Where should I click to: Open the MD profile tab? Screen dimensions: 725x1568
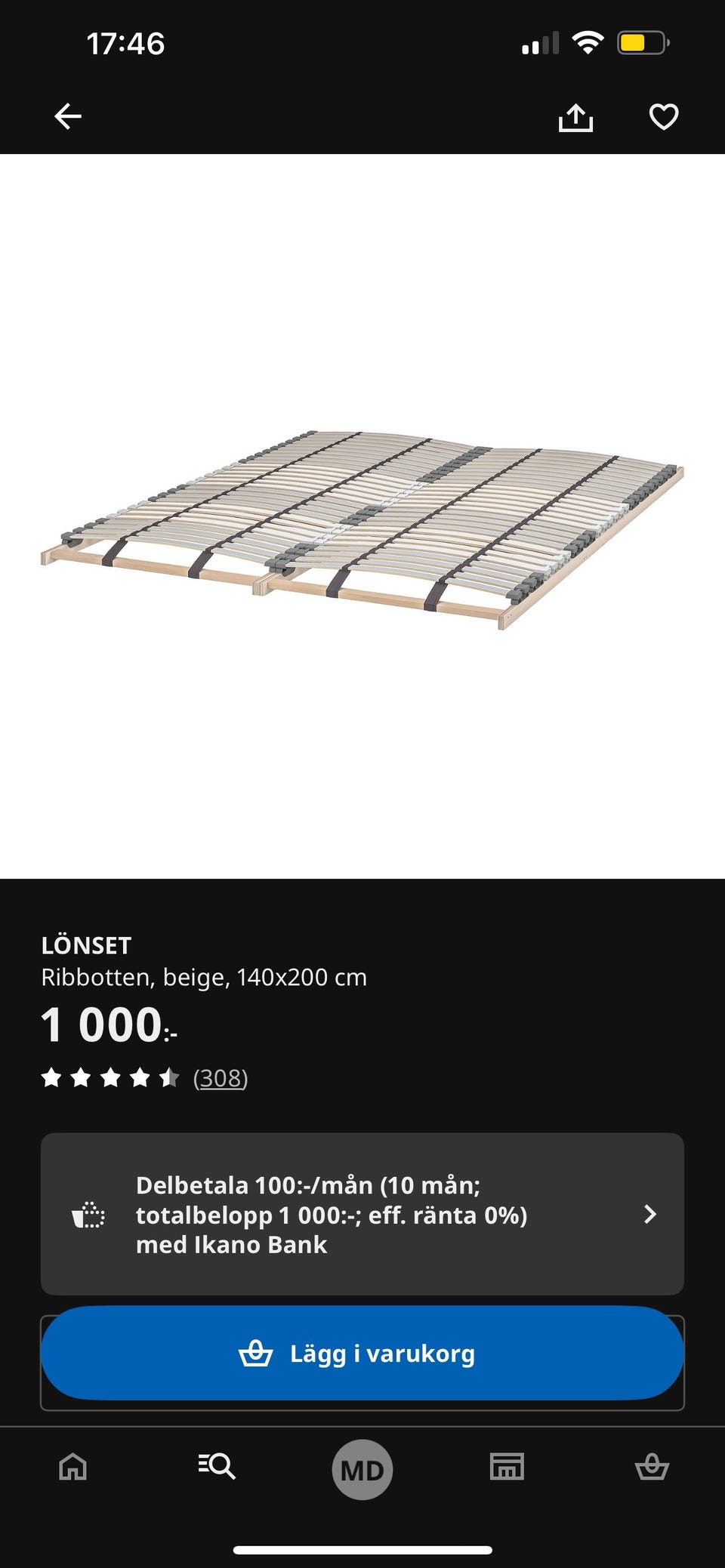[x=362, y=1470]
